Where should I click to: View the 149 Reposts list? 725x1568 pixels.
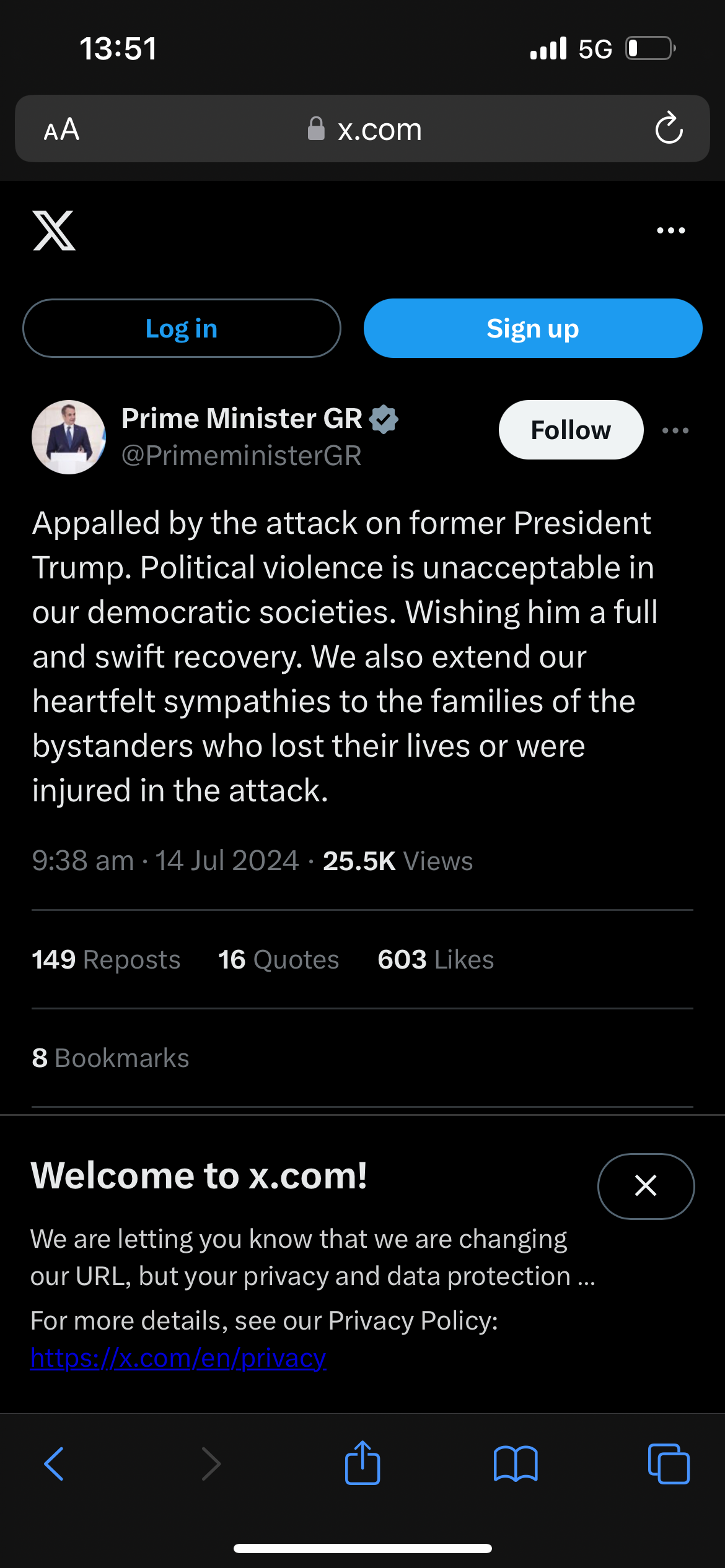click(x=106, y=960)
